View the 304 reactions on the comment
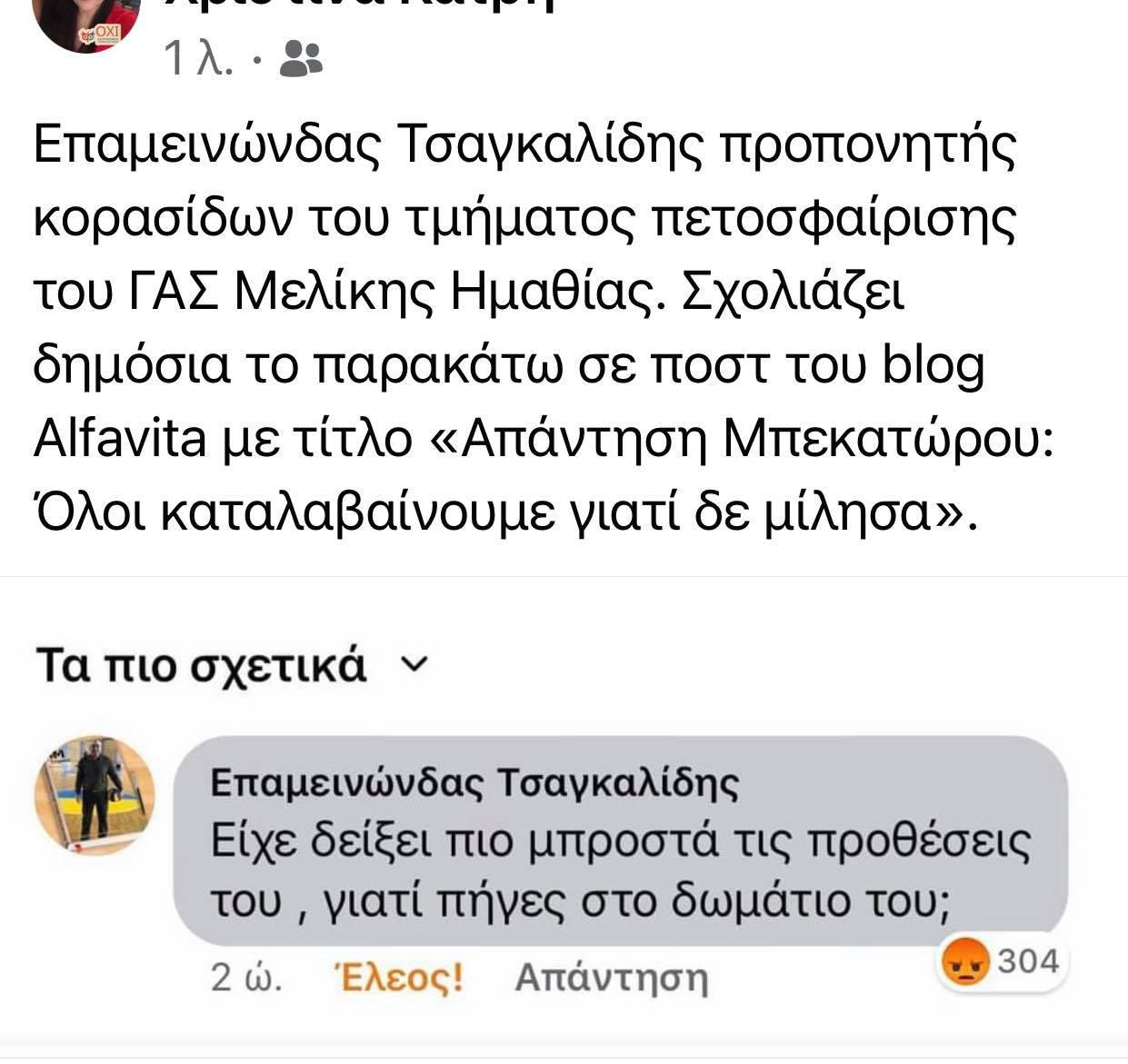Screen dimensions: 1128x1064 1002,960
